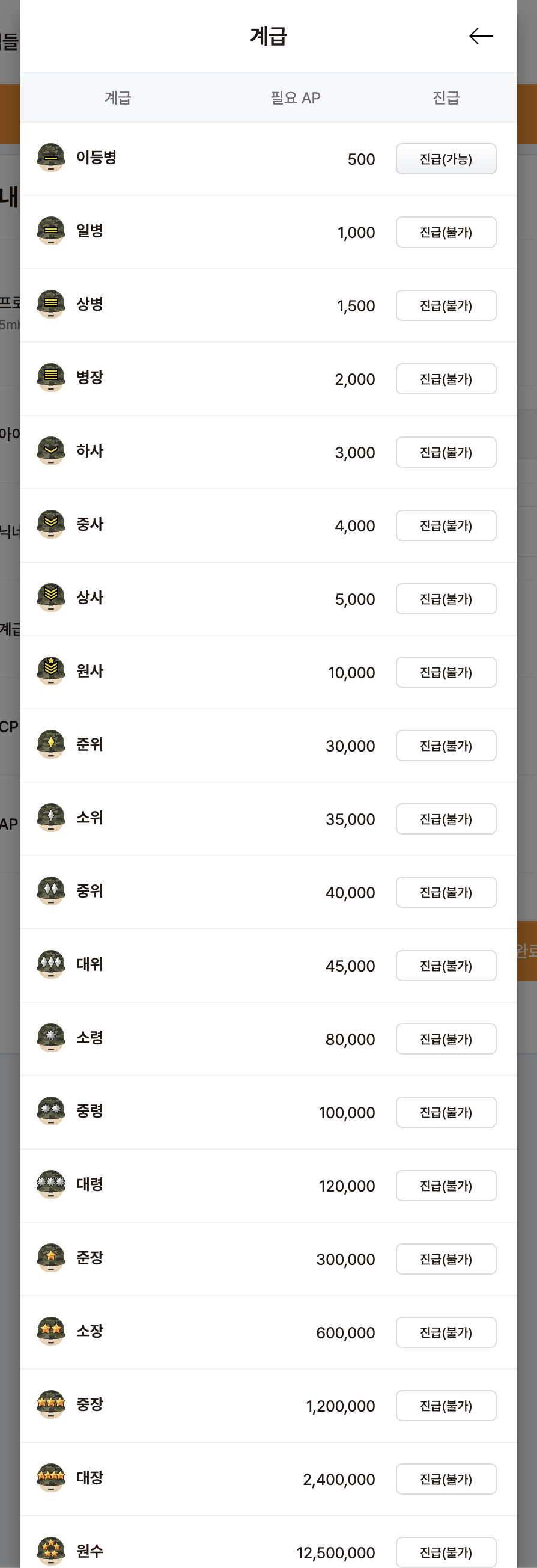Go back using the arrow icon
Viewport: 537px width, 1568px height.
tap(481, 37)
